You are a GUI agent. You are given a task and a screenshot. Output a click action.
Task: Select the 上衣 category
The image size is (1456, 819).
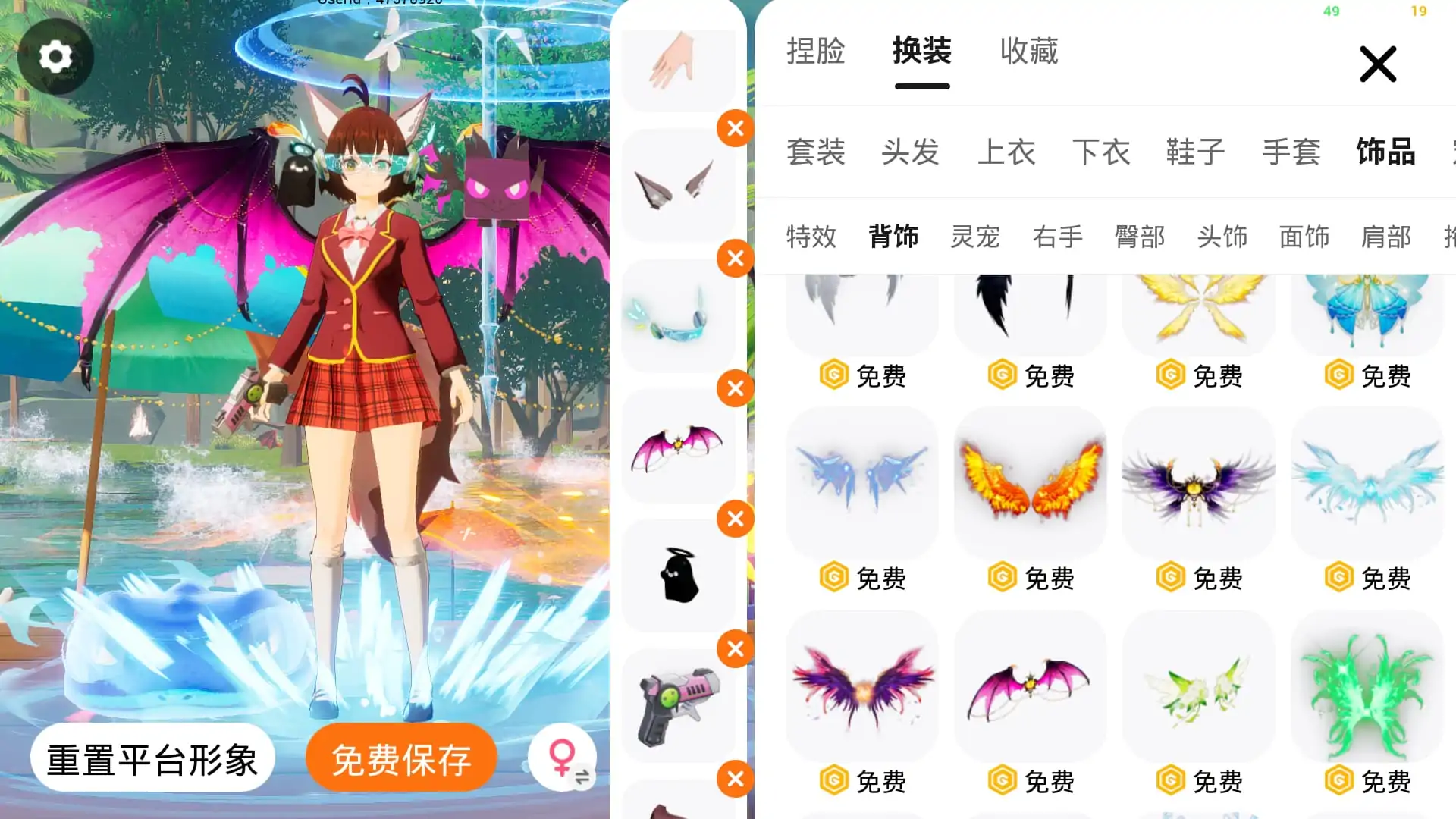coord(1006,152)
